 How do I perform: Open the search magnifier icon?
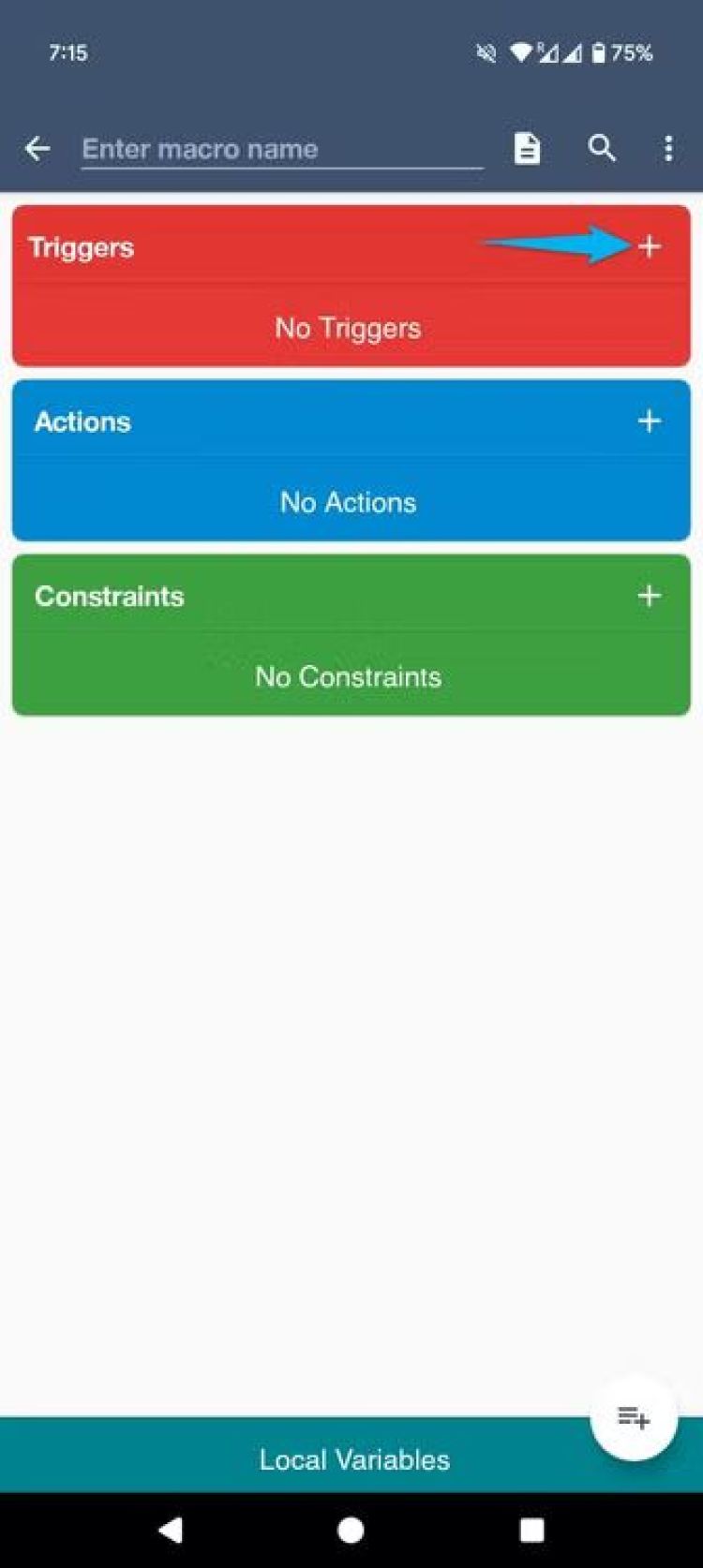point(602,148)
